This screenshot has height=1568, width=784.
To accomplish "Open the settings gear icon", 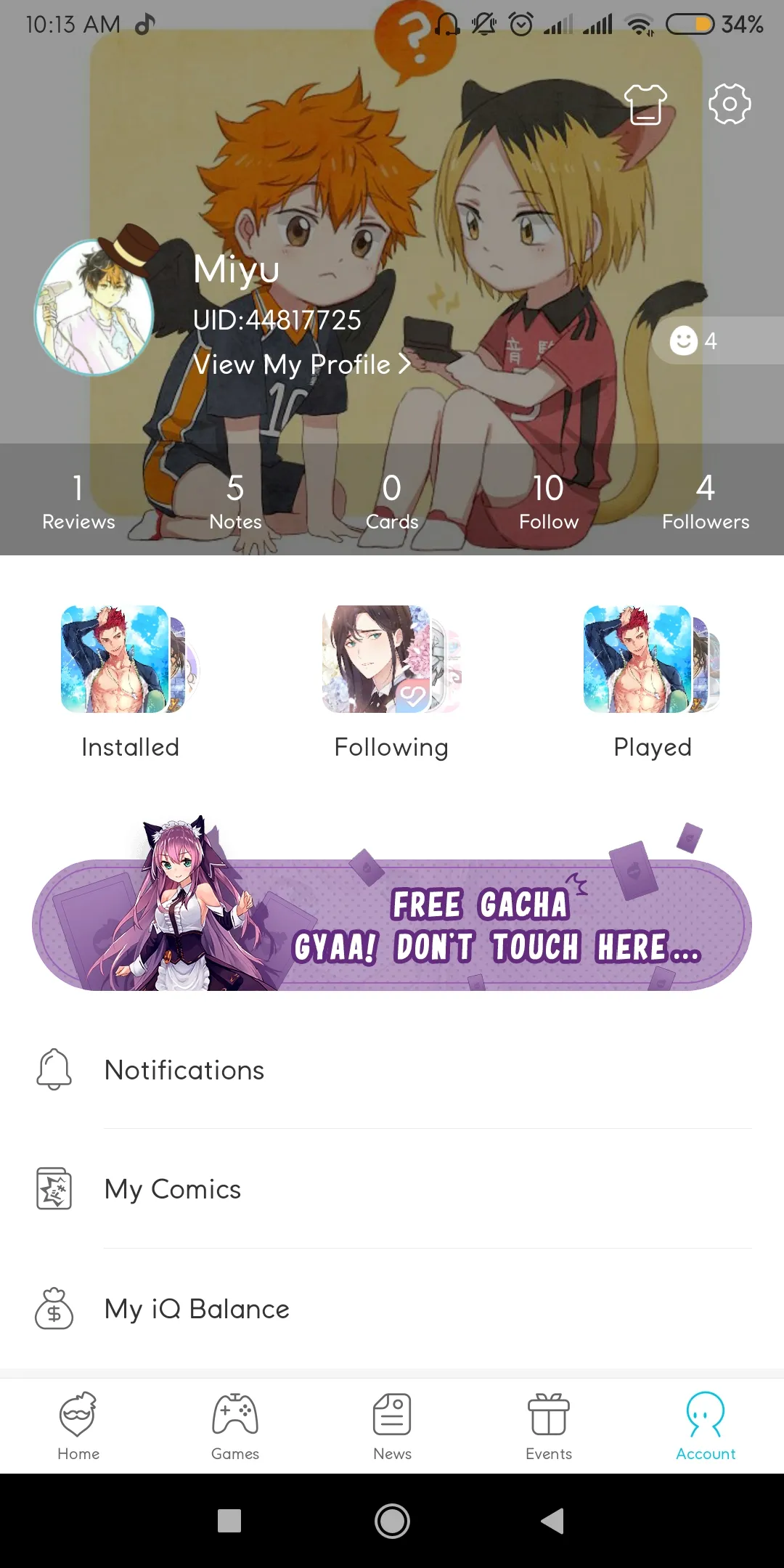I will pos(729,104).
